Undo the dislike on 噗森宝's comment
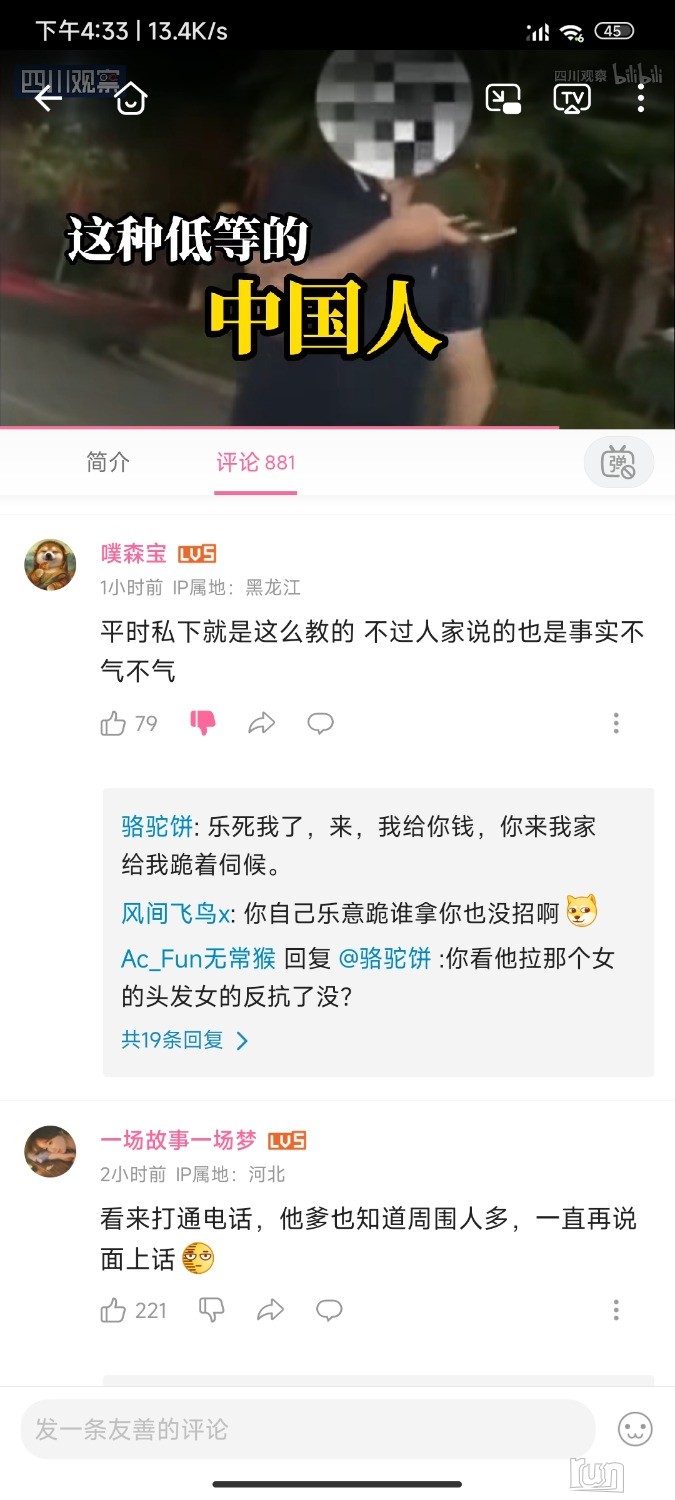The image size is (675, 1500). (203, 723)
